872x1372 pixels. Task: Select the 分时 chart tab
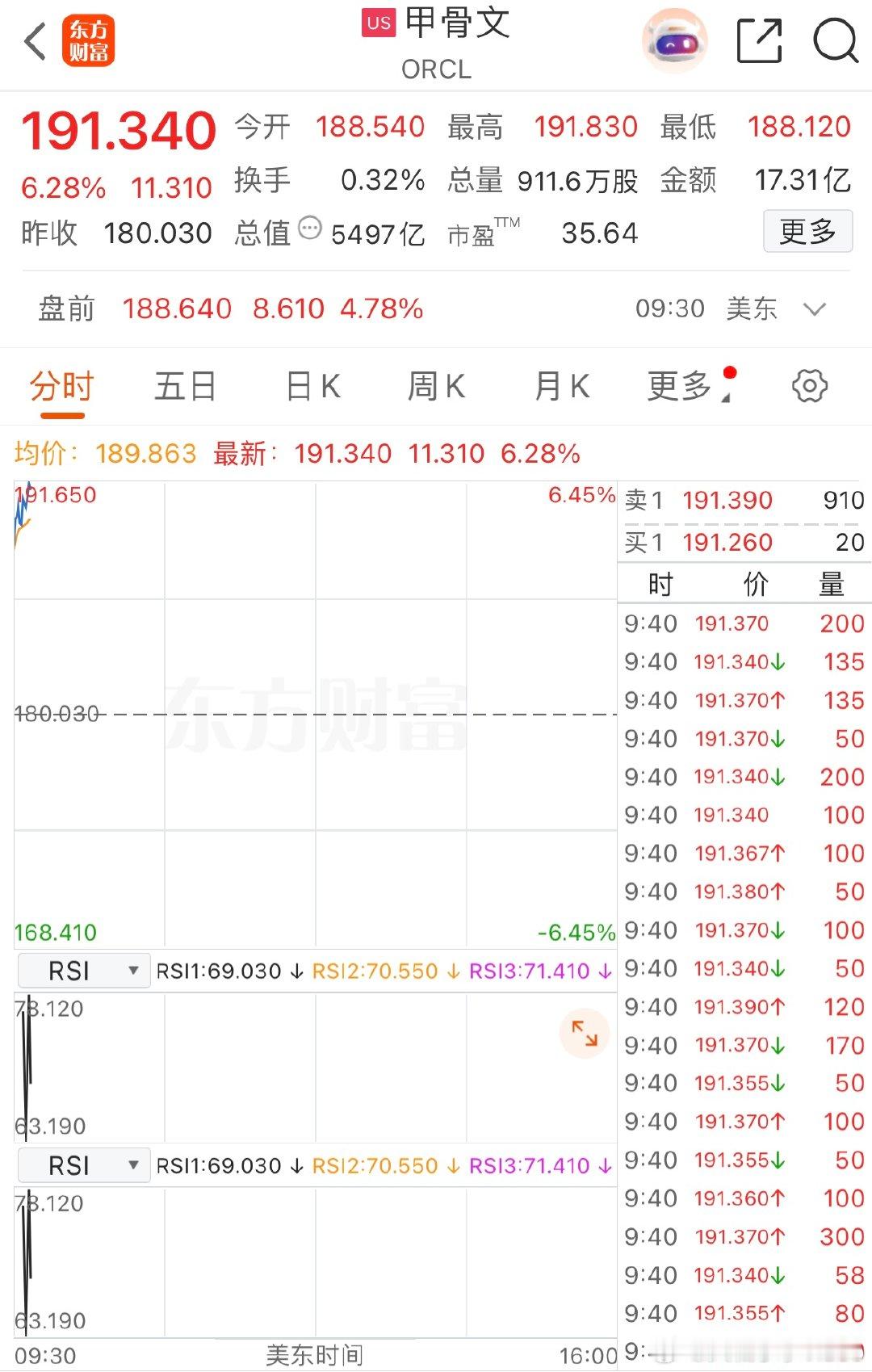62,387
